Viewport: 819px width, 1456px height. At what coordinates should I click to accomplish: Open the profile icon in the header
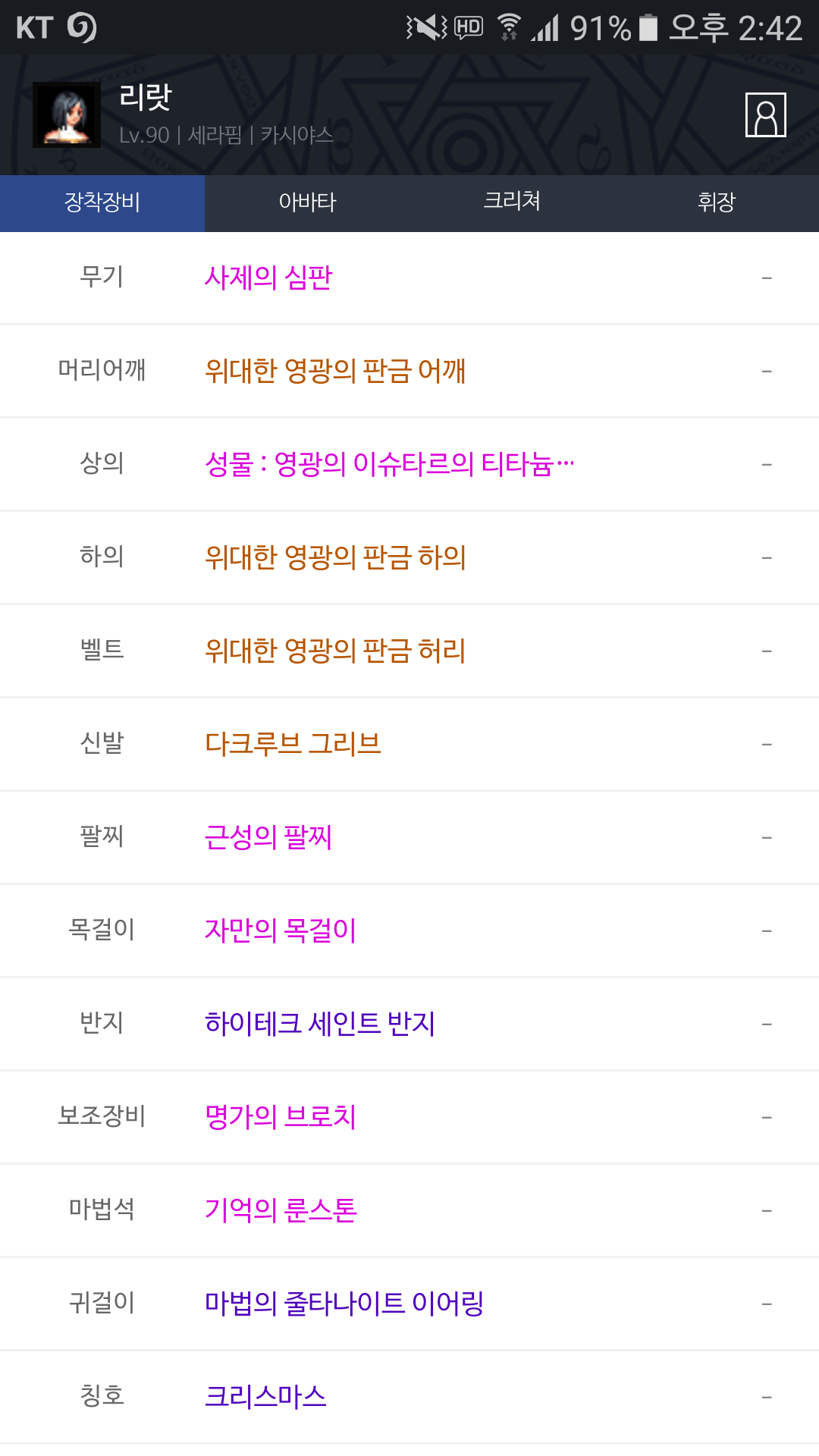pyautogui.click(x=765, y=115)
